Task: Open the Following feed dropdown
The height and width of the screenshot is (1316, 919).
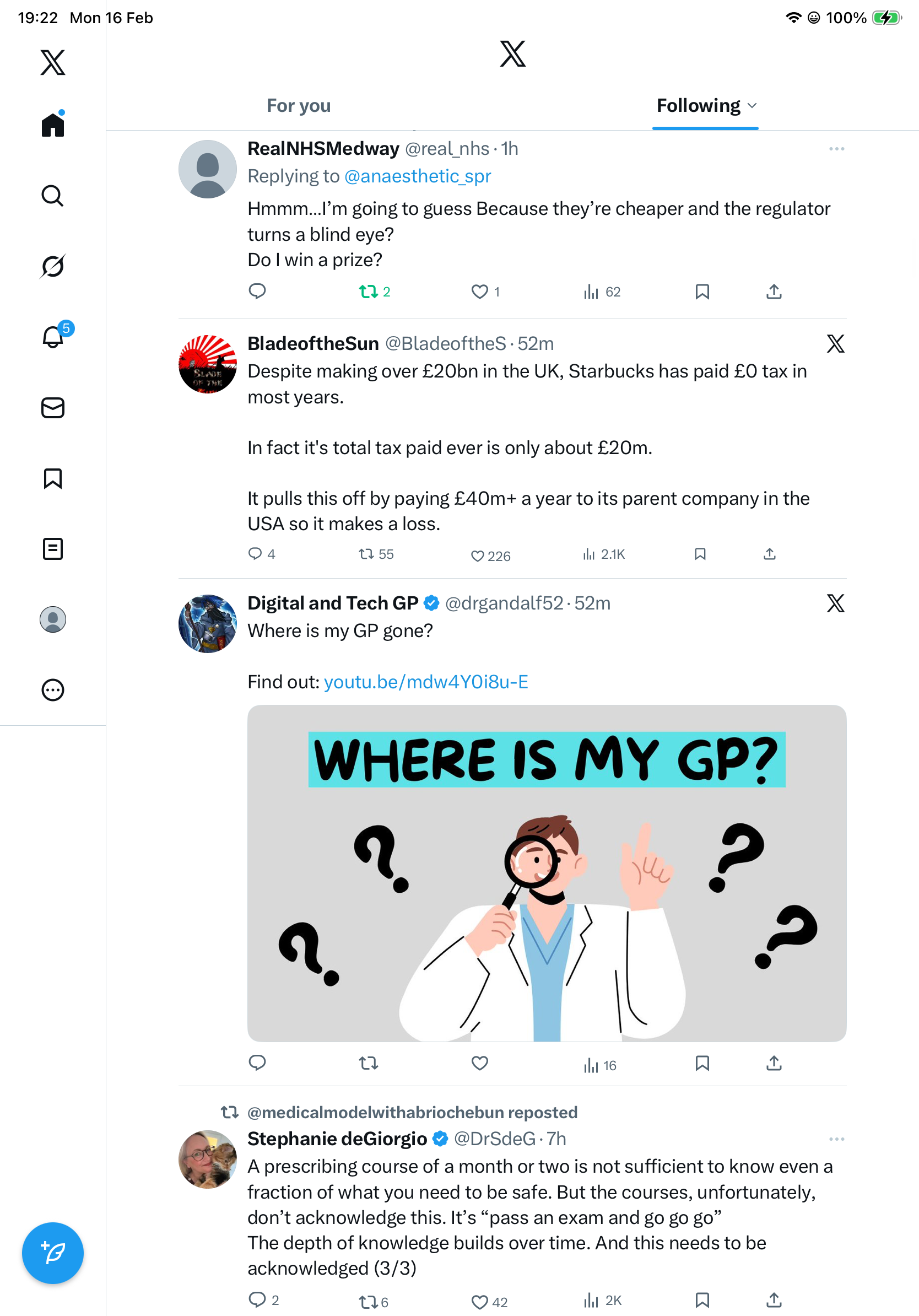Action: pyautogui.click(x=752, y=106)
